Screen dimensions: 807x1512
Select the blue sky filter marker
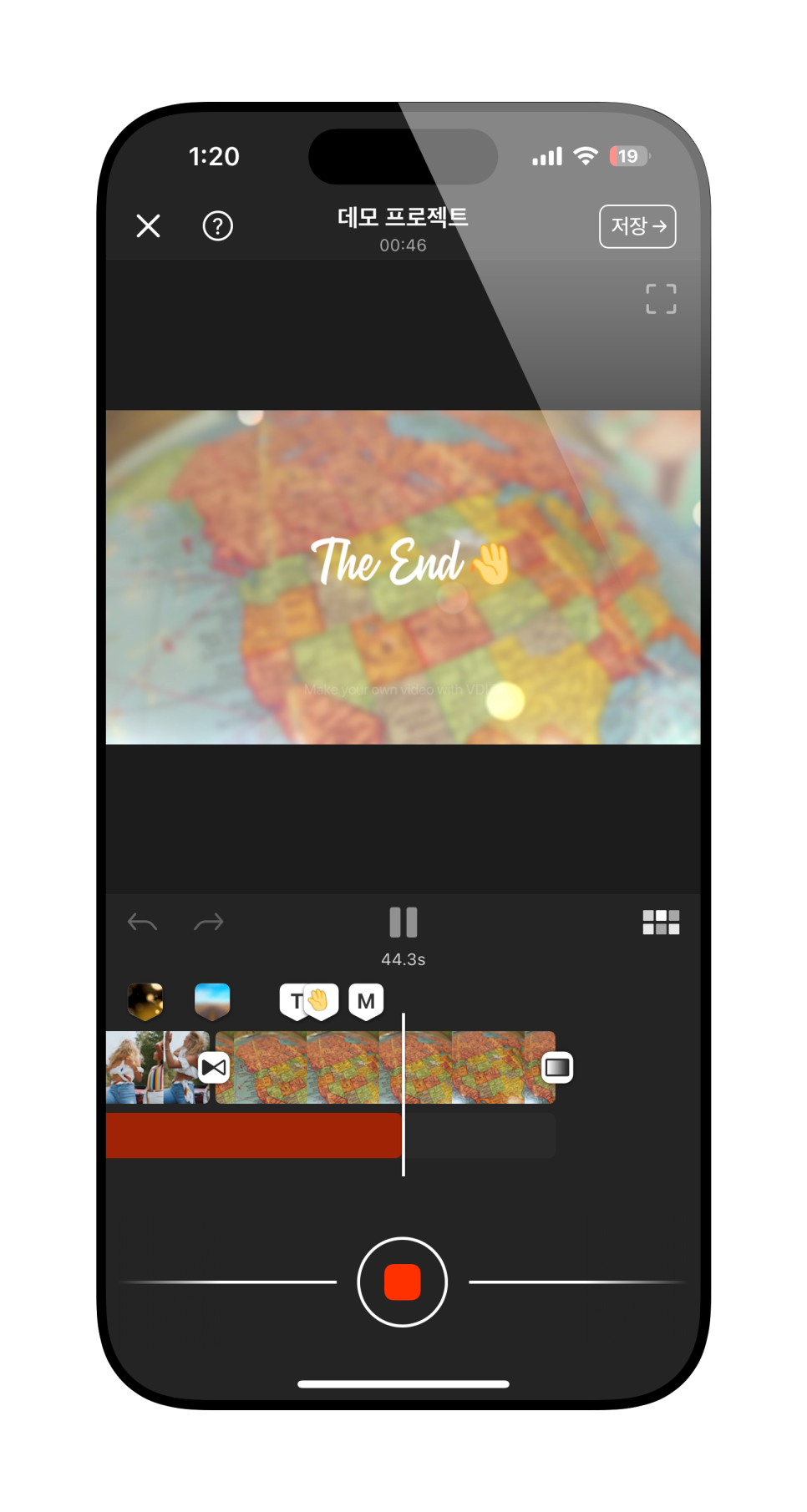[212, 1001]
